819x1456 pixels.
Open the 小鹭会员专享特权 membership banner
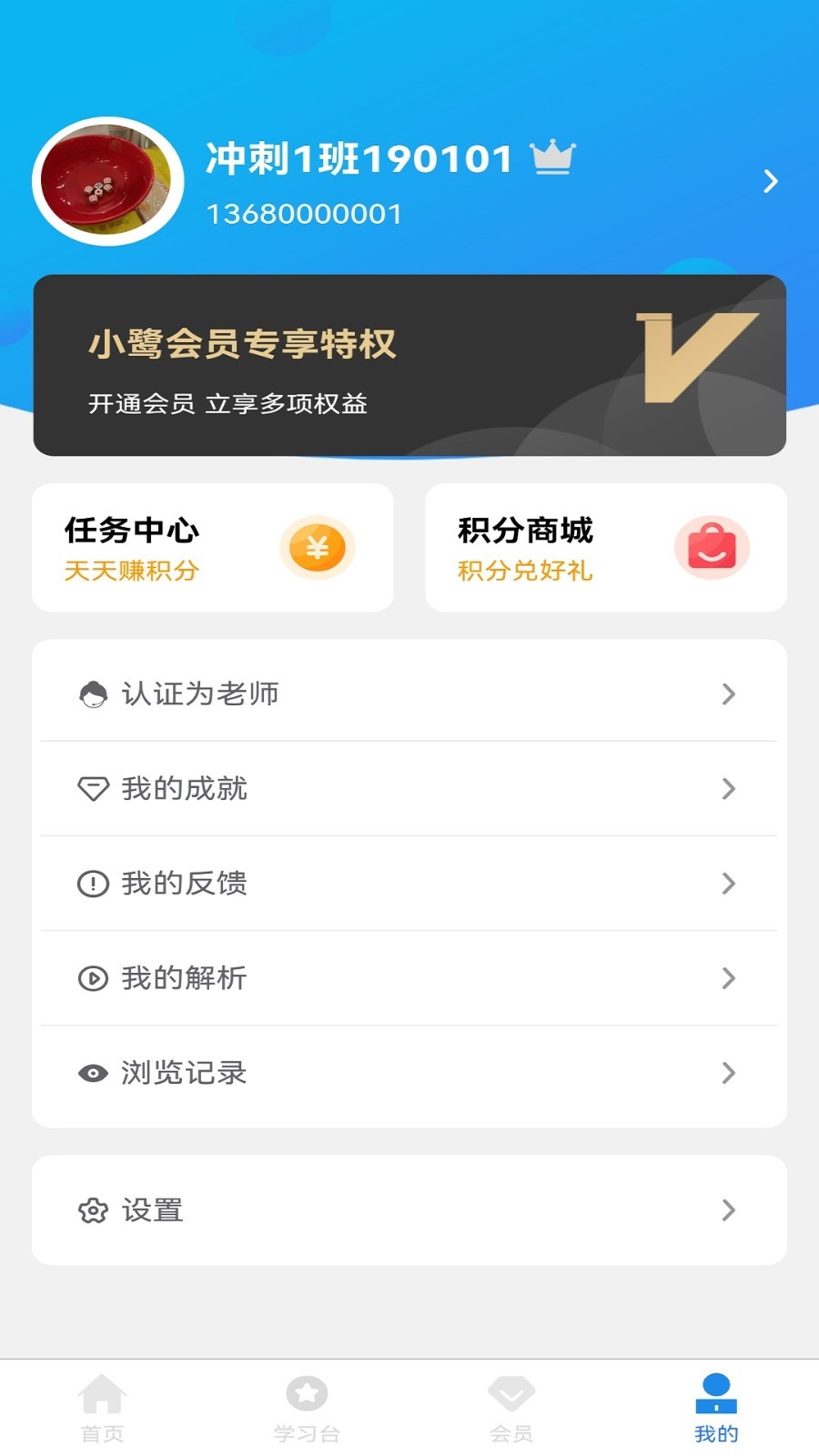[409, 365]
